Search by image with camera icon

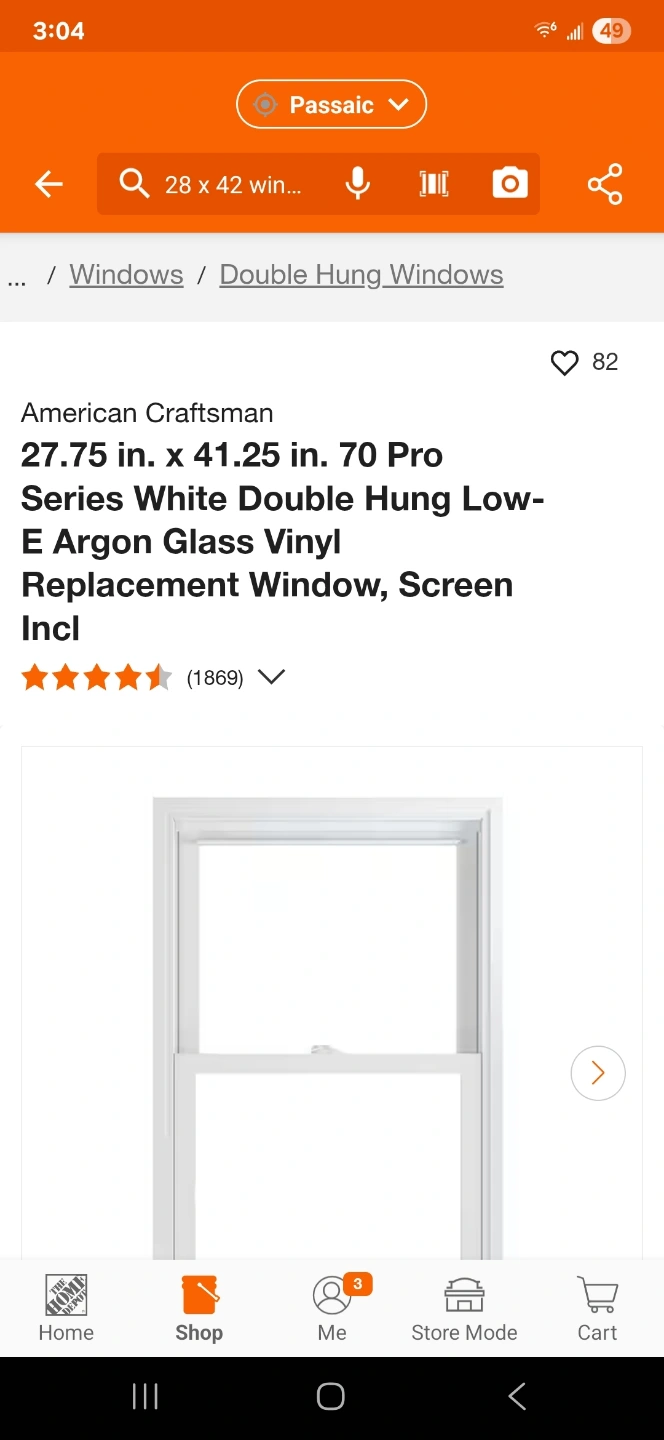pyautogui.click(x=510, y=184)
